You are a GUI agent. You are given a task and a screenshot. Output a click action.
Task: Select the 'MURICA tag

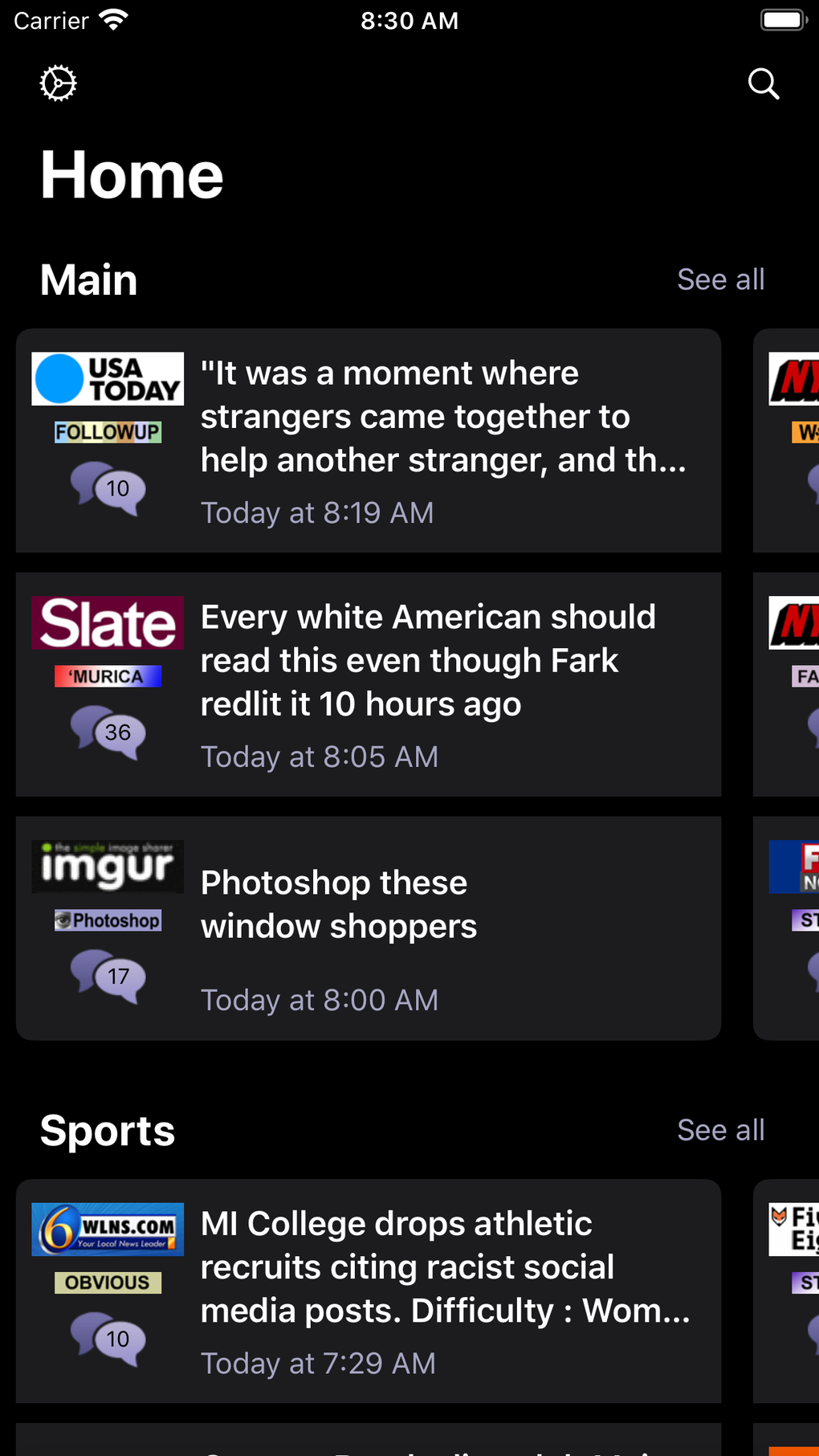[107, 675]
